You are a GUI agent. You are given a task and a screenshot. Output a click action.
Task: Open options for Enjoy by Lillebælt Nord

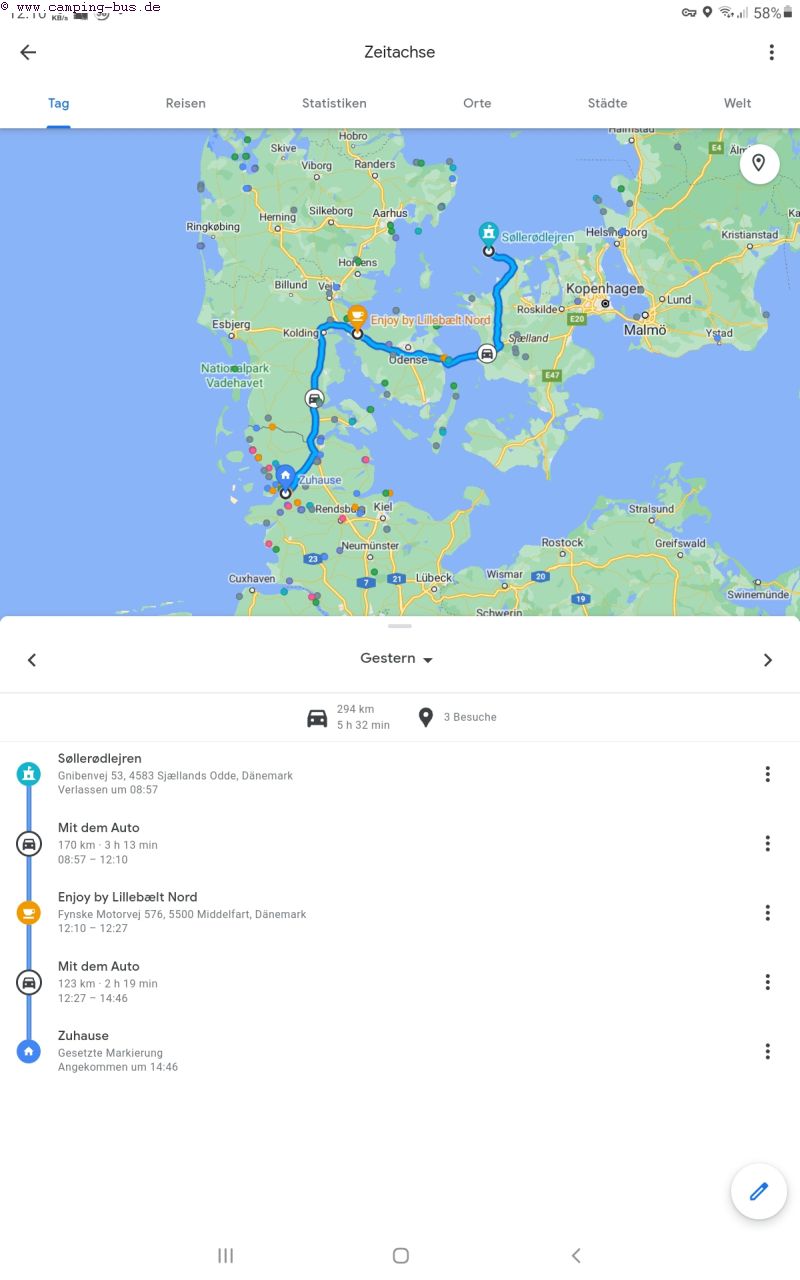point(767,913)
